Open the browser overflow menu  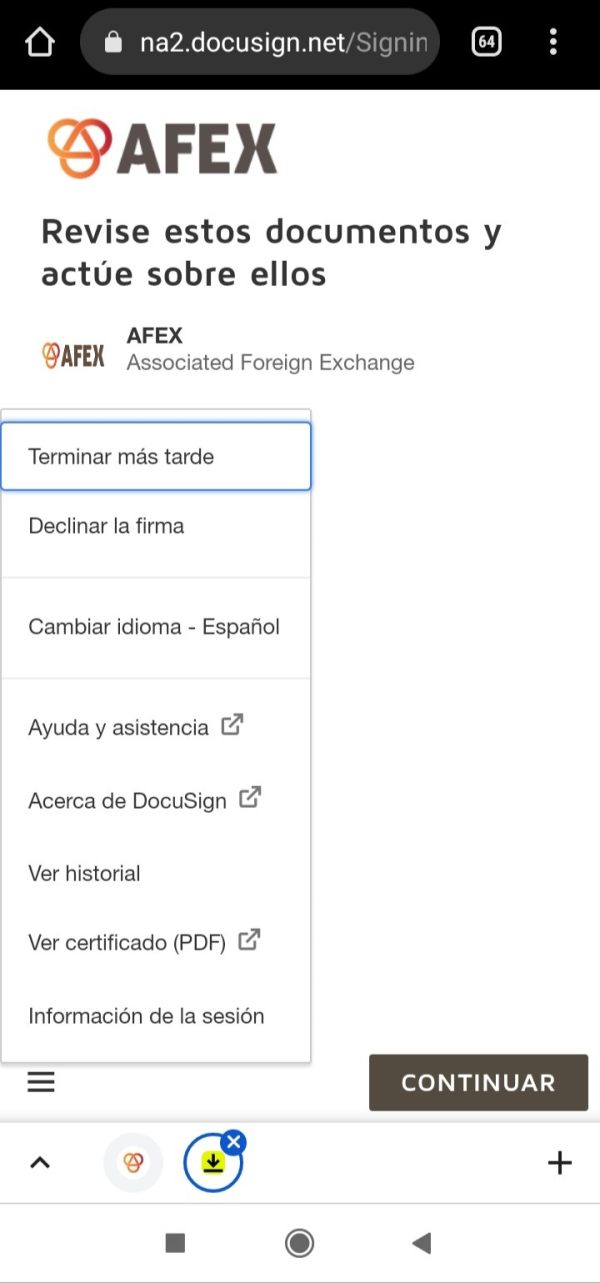(553, 42)
